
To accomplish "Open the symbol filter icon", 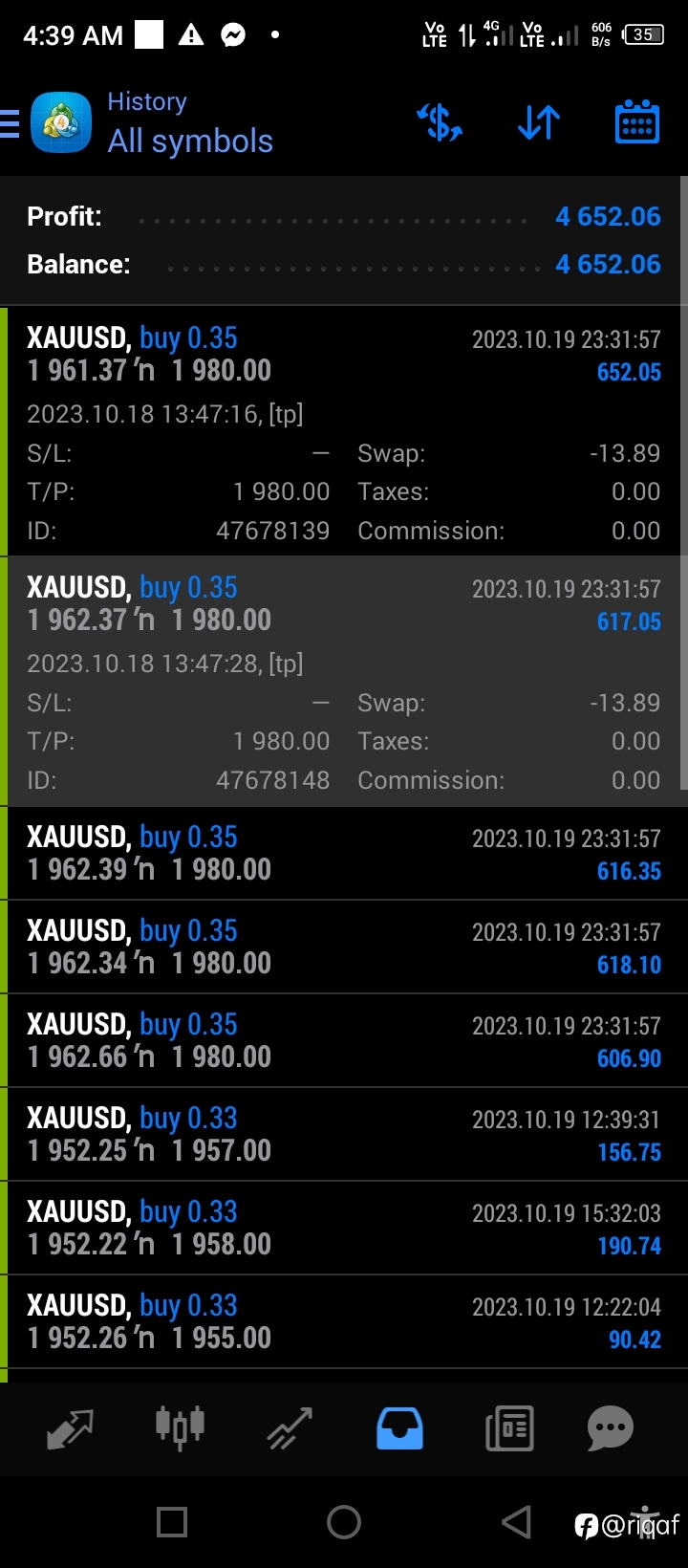I will coord(440,122).
